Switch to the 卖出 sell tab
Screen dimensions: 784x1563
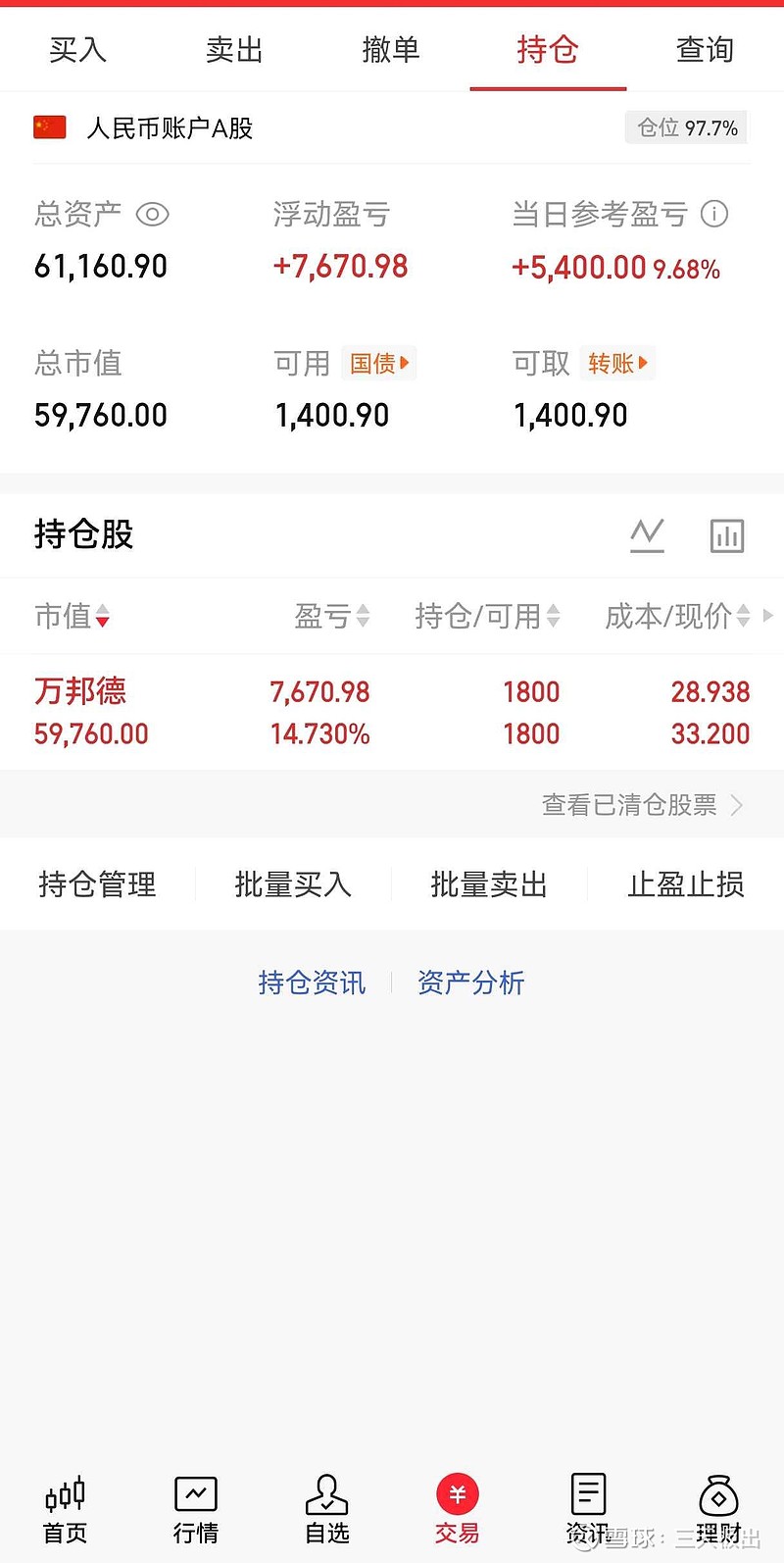pos(233,49)
